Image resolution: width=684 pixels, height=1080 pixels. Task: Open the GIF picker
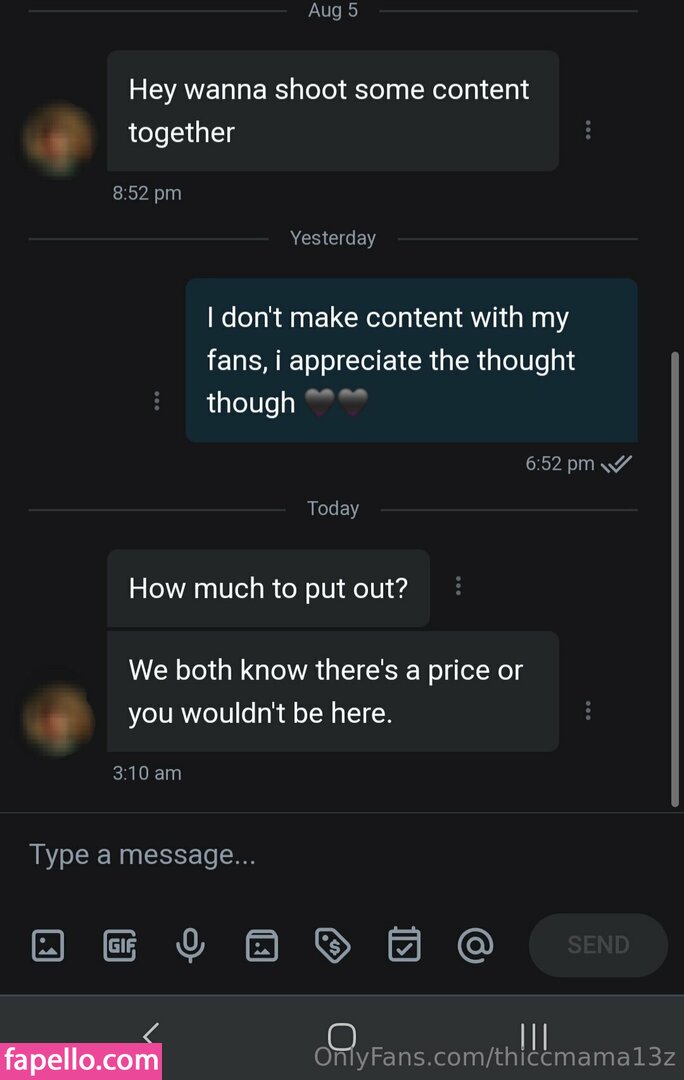119,945
